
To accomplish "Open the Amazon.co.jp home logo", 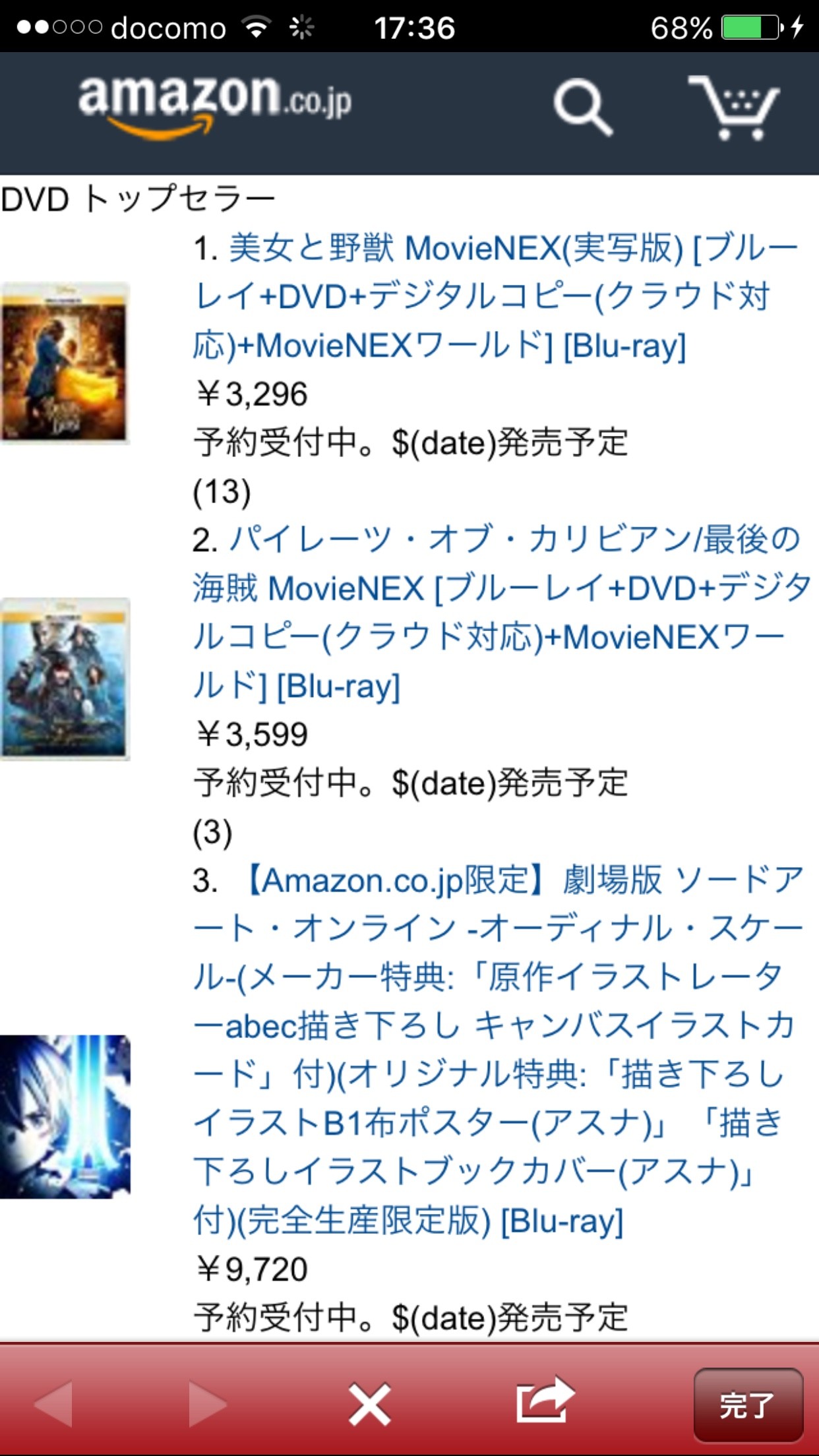I will click(215, 104).
